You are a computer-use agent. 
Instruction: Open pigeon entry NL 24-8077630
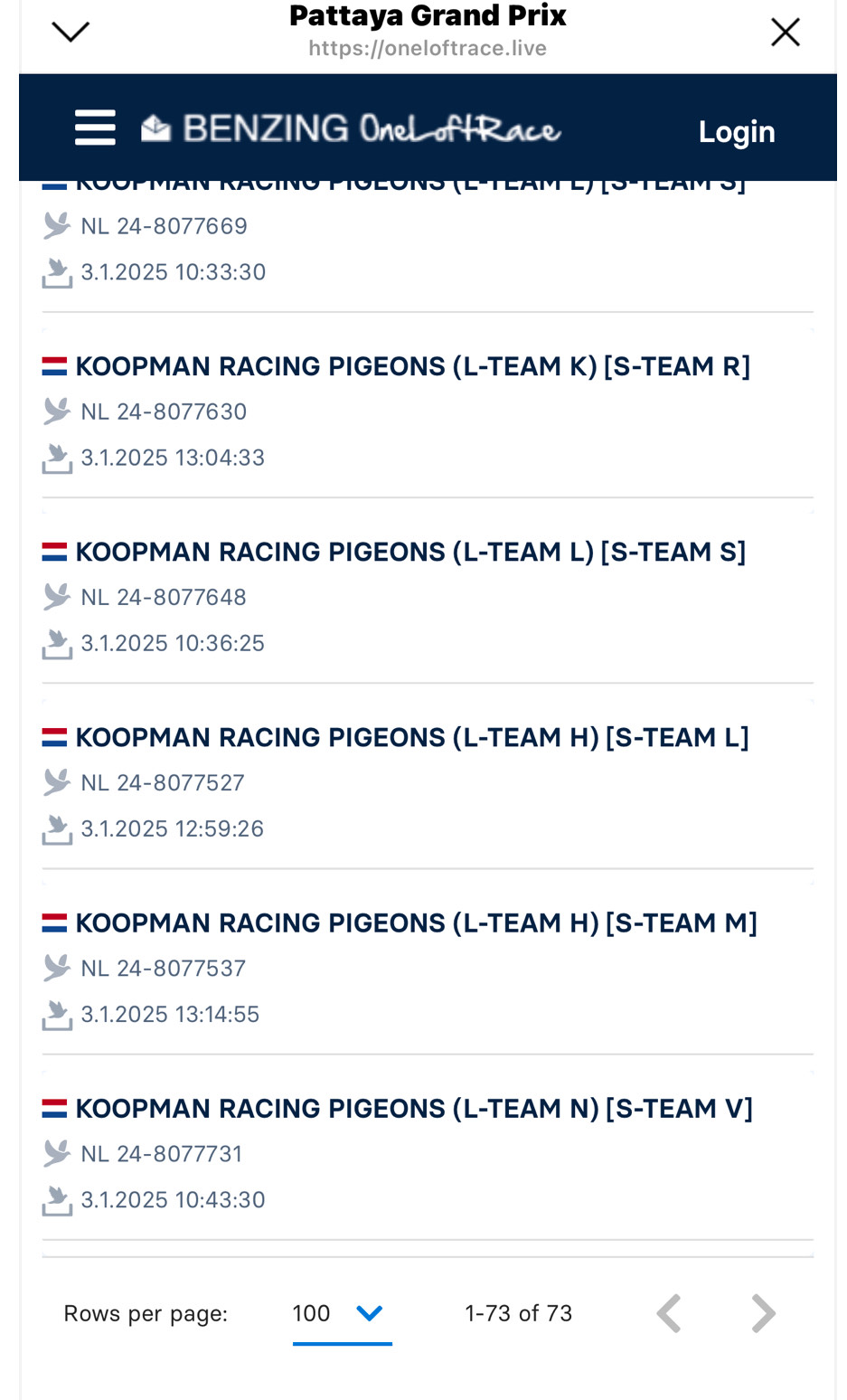click(428, 412)
